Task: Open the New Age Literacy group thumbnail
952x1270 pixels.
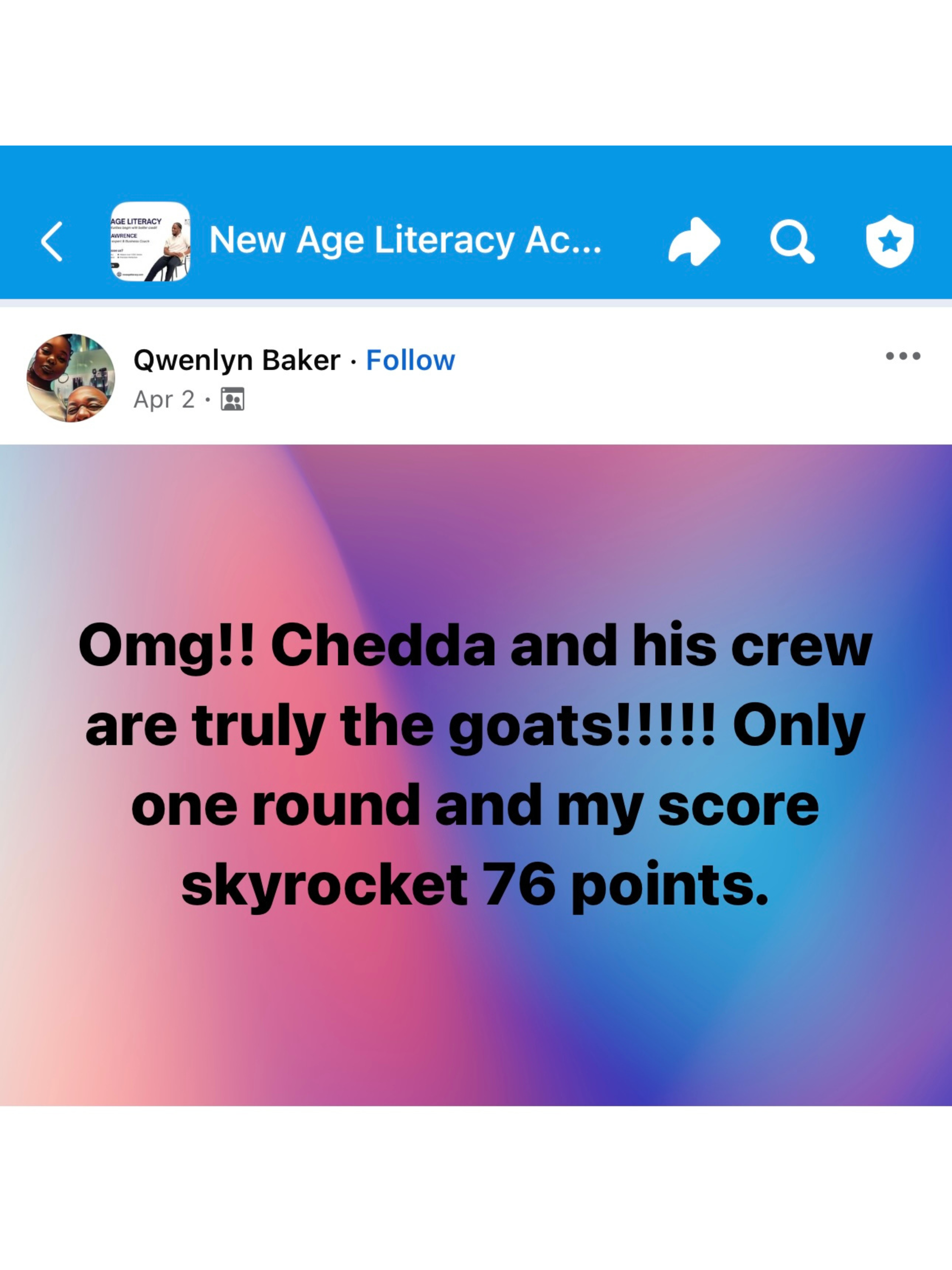Action: (x=150, y=241)
